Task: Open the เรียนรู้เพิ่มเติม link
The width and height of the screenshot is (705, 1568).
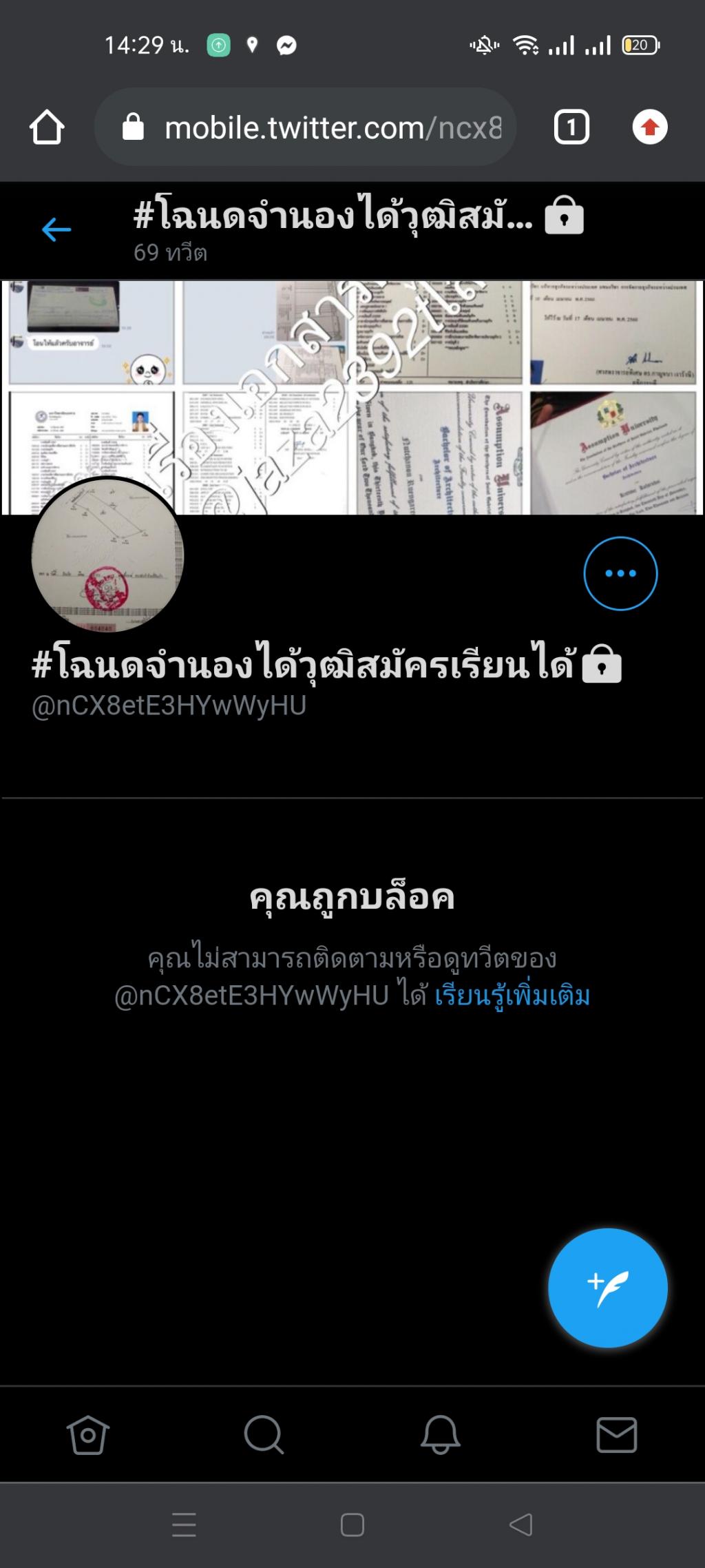Action: [x=512, y=996]
